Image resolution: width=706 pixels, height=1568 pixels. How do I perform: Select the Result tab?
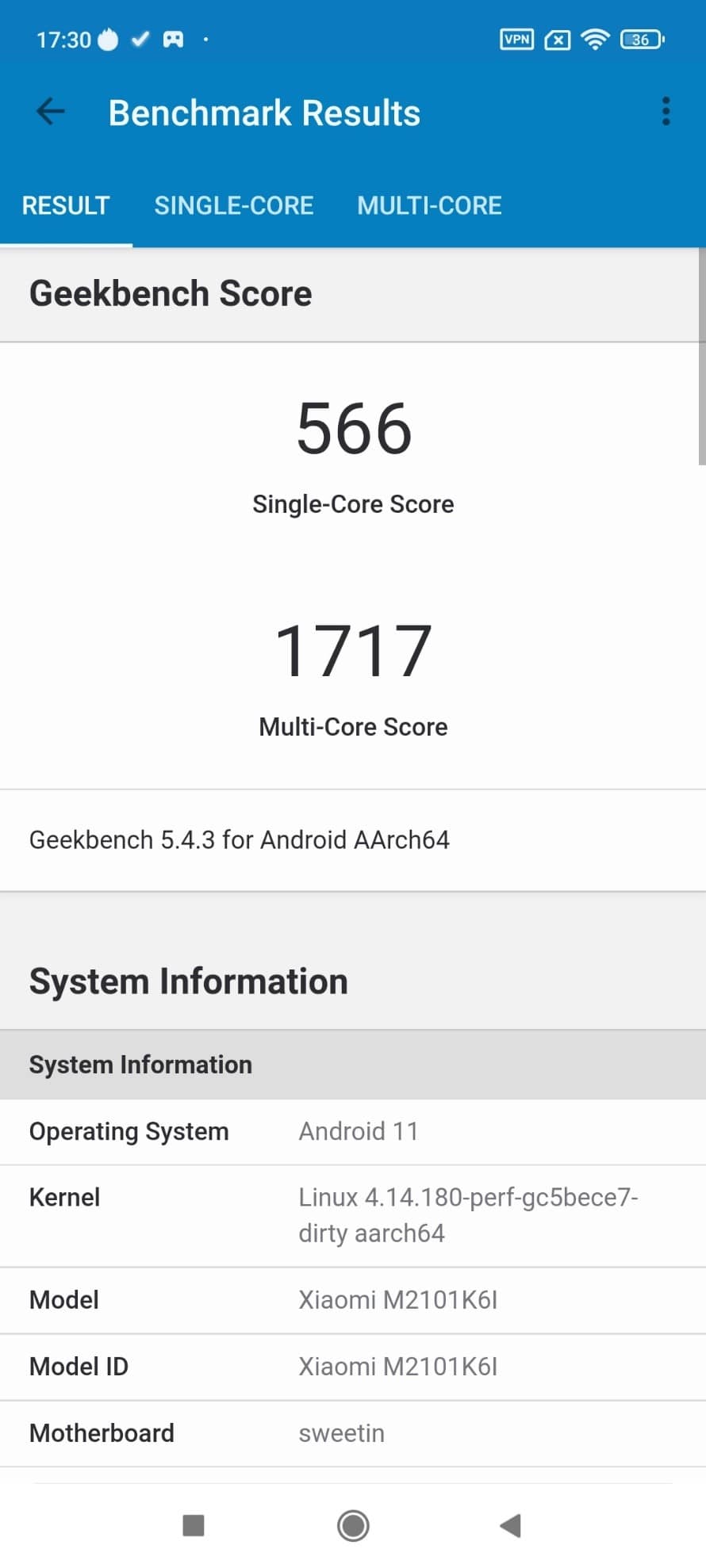[66, 205]
